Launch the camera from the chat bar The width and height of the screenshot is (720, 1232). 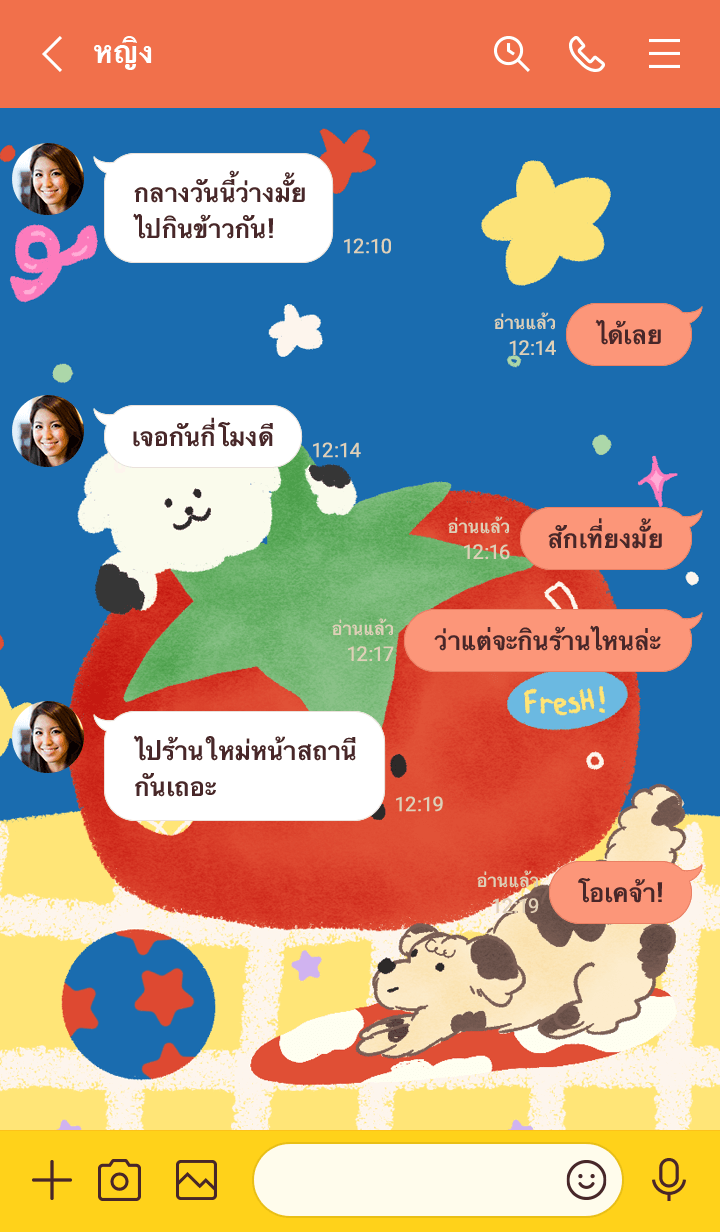[120, 1181]
